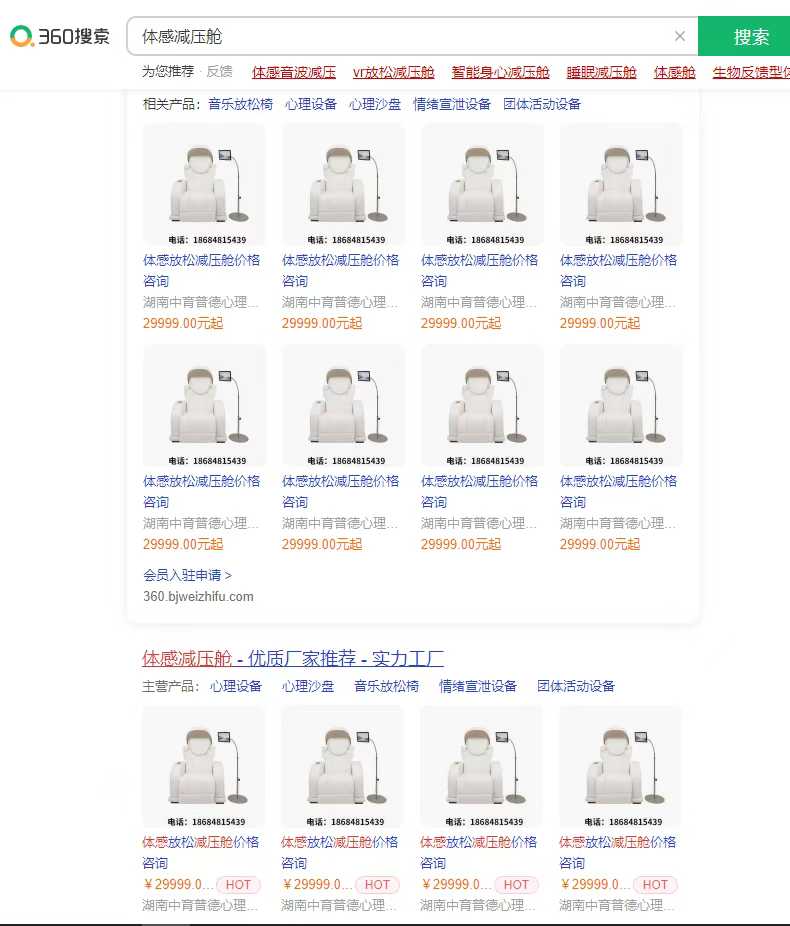The image size is (790, 926).
Task: Open 心理沙盘 under 主营产品
Action: pos(308,686)
